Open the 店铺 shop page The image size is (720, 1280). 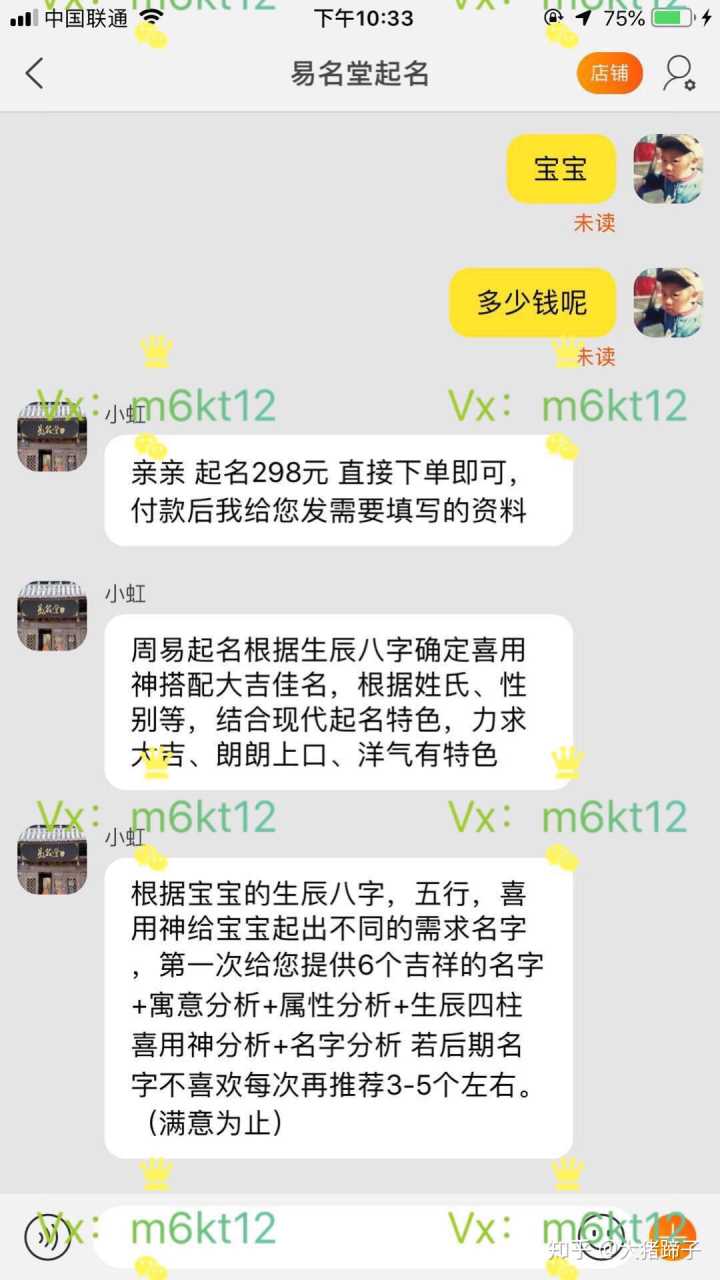(x=609, y=73)
